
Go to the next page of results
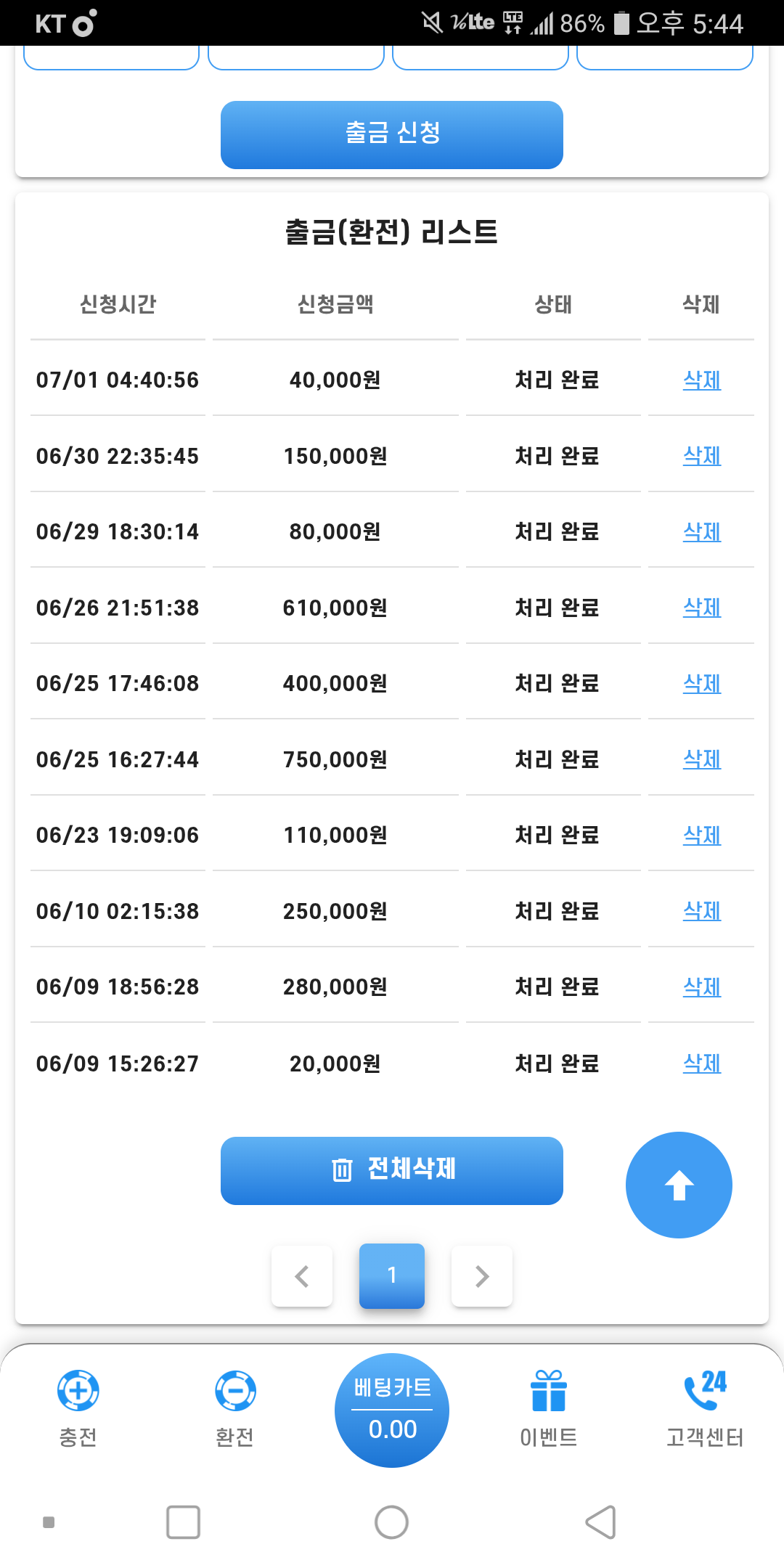pos(482,1276)
